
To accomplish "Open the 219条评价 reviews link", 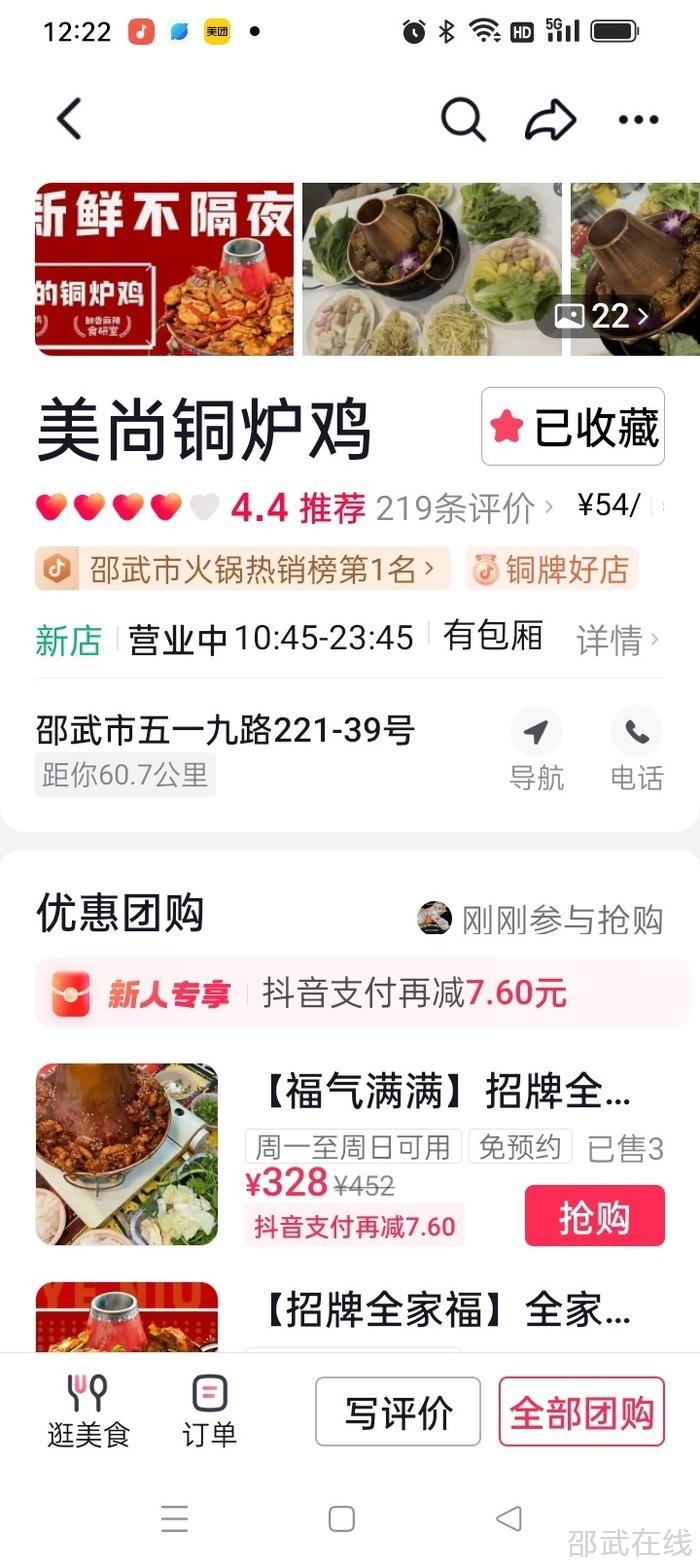I will point(463,508).
